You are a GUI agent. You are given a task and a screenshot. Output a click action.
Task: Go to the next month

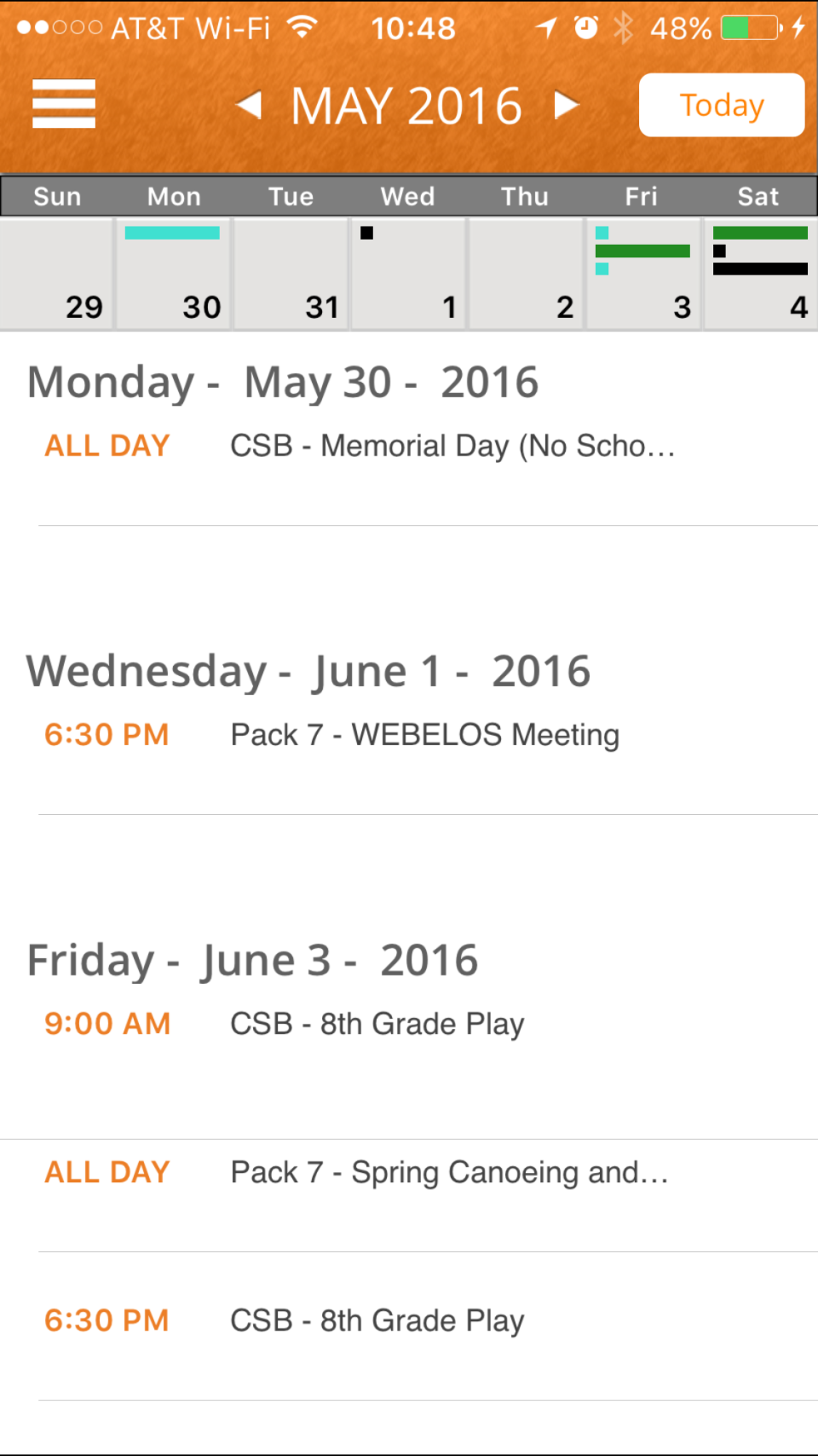click(567, 105)
